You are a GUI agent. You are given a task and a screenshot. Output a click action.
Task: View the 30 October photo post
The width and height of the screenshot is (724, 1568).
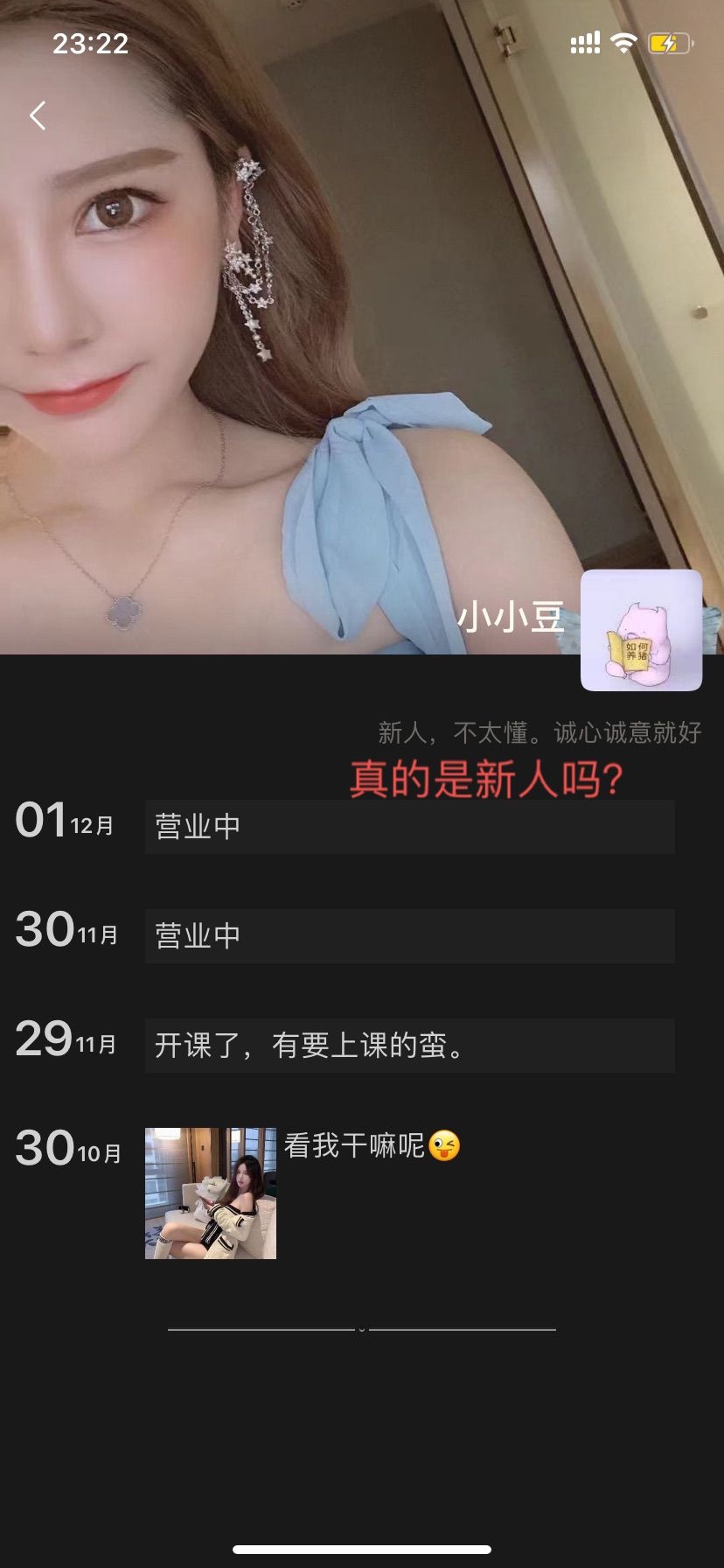(211, 1193)
